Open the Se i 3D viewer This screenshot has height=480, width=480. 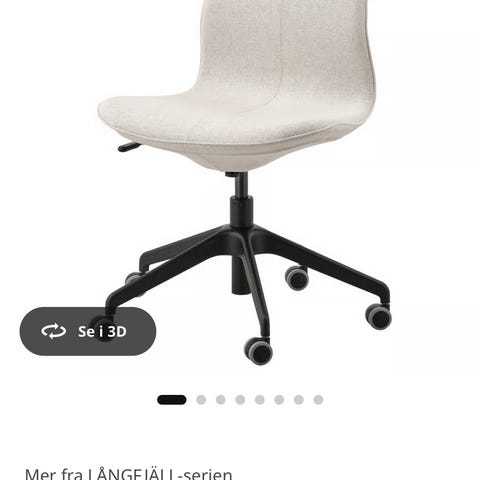point(88,331)
